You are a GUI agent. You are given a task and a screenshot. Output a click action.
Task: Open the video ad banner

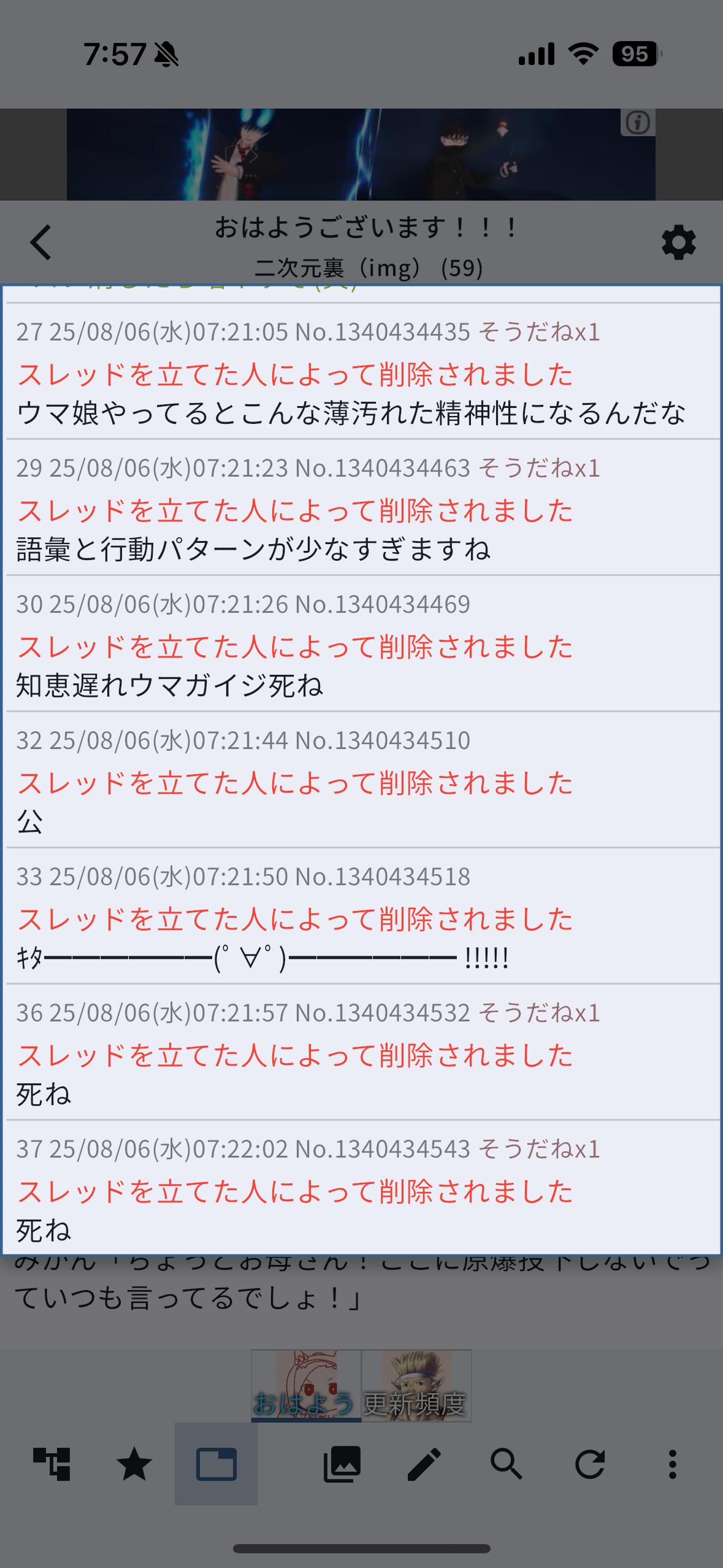(x=361, y=155)
